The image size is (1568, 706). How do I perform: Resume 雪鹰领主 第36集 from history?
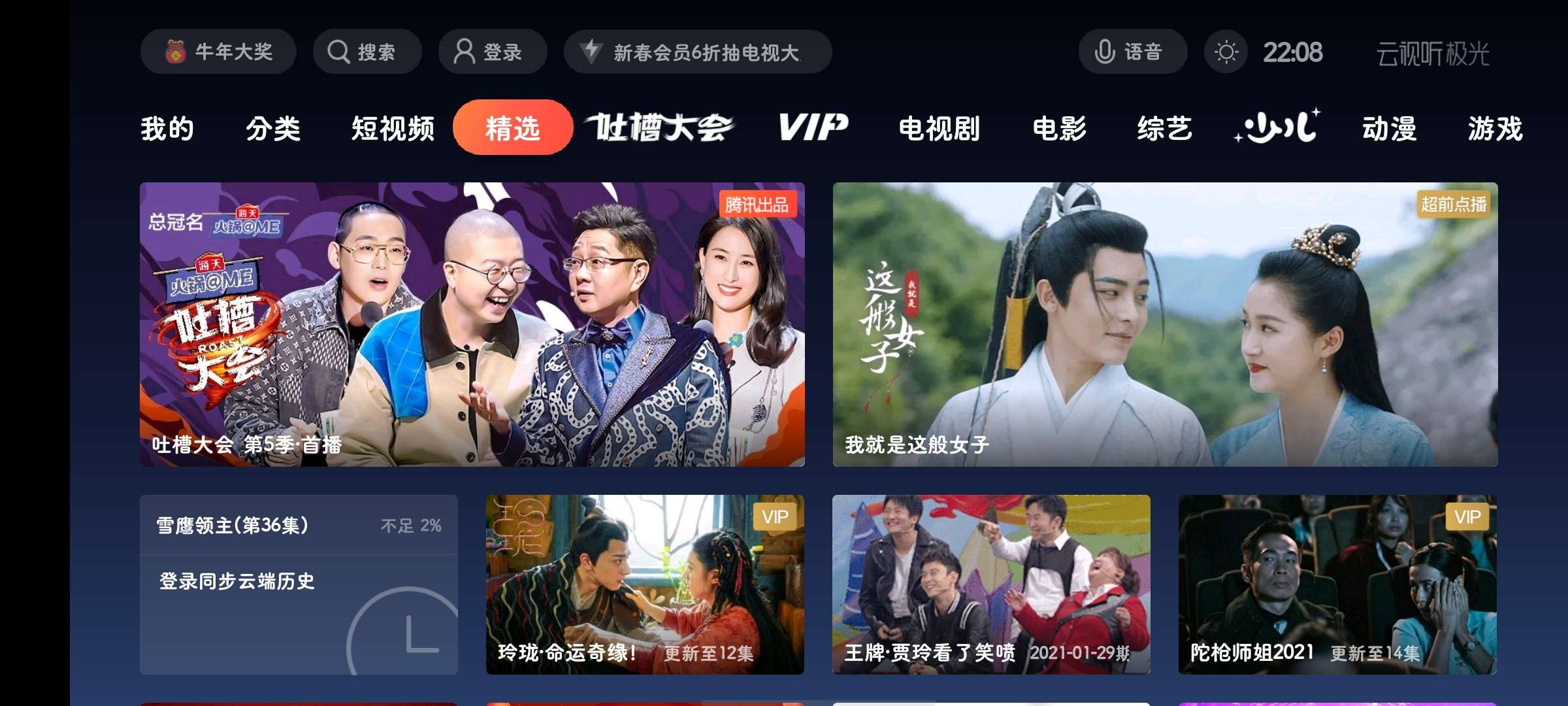298,525
